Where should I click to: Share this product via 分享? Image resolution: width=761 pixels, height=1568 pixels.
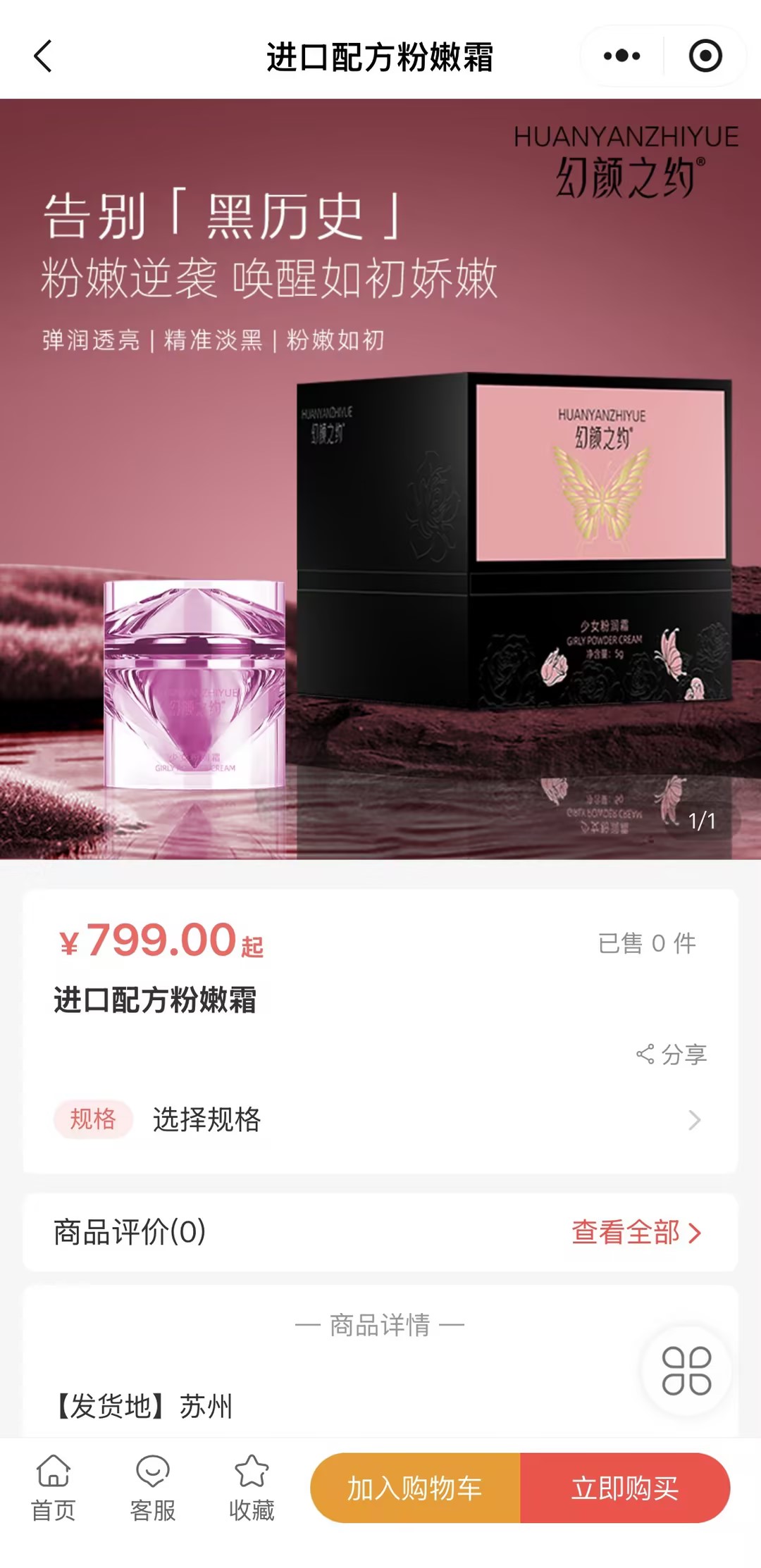[x=672, y=1054]
